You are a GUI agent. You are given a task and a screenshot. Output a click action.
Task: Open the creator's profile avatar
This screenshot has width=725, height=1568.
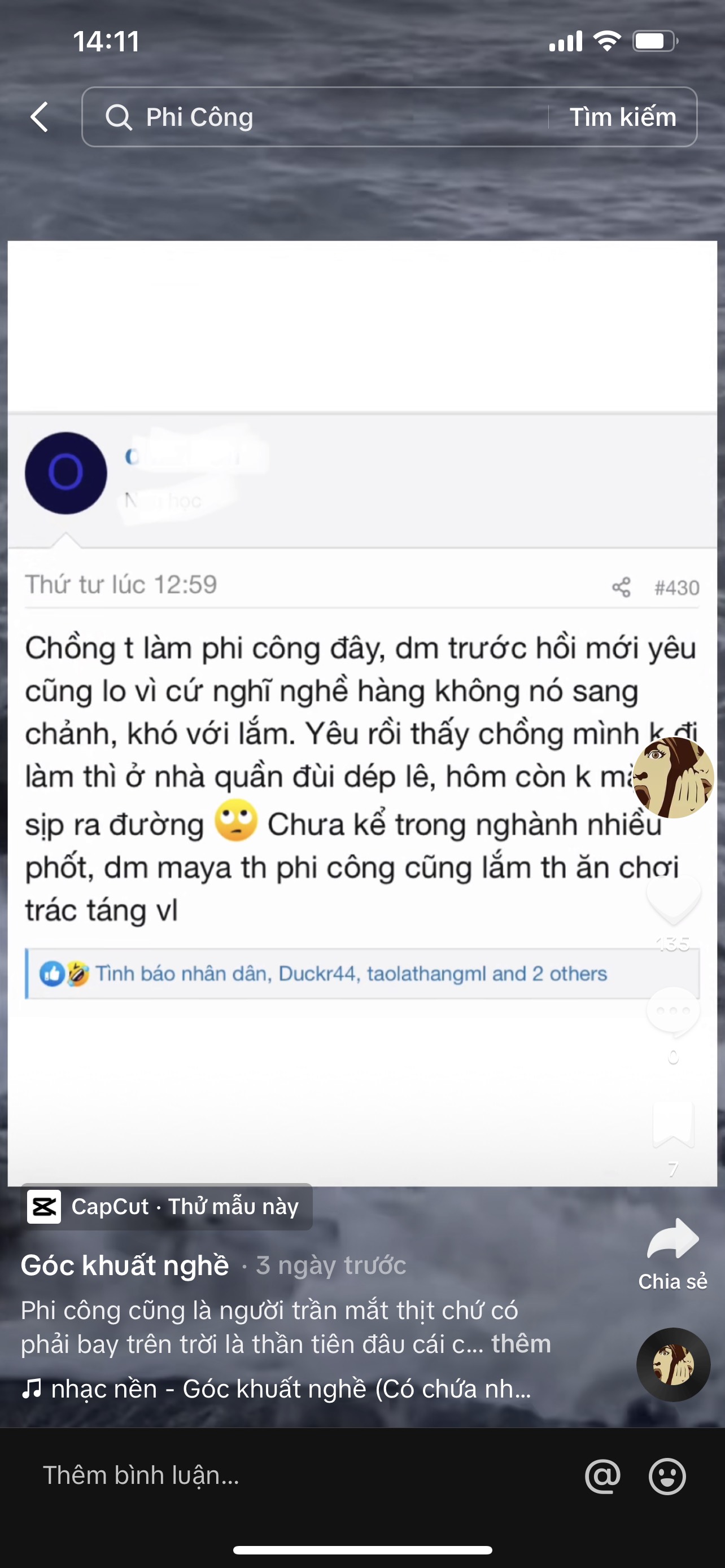point(672,777)
